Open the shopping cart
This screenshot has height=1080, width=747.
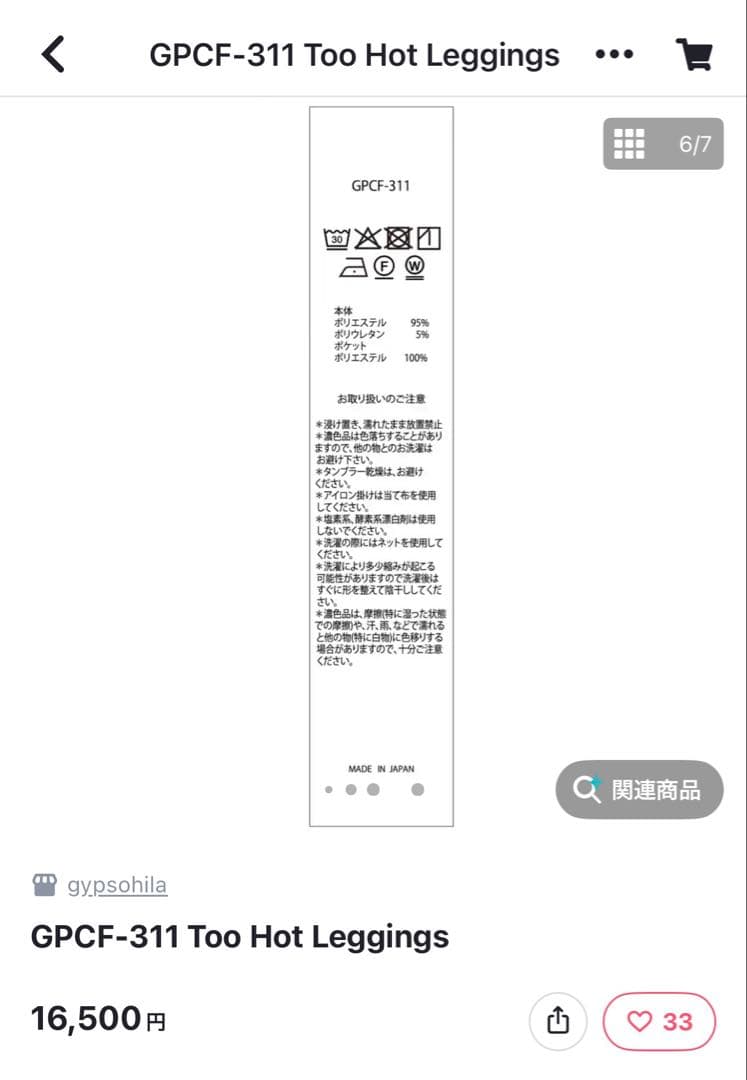pyautogui.click(x=694, y=54)
